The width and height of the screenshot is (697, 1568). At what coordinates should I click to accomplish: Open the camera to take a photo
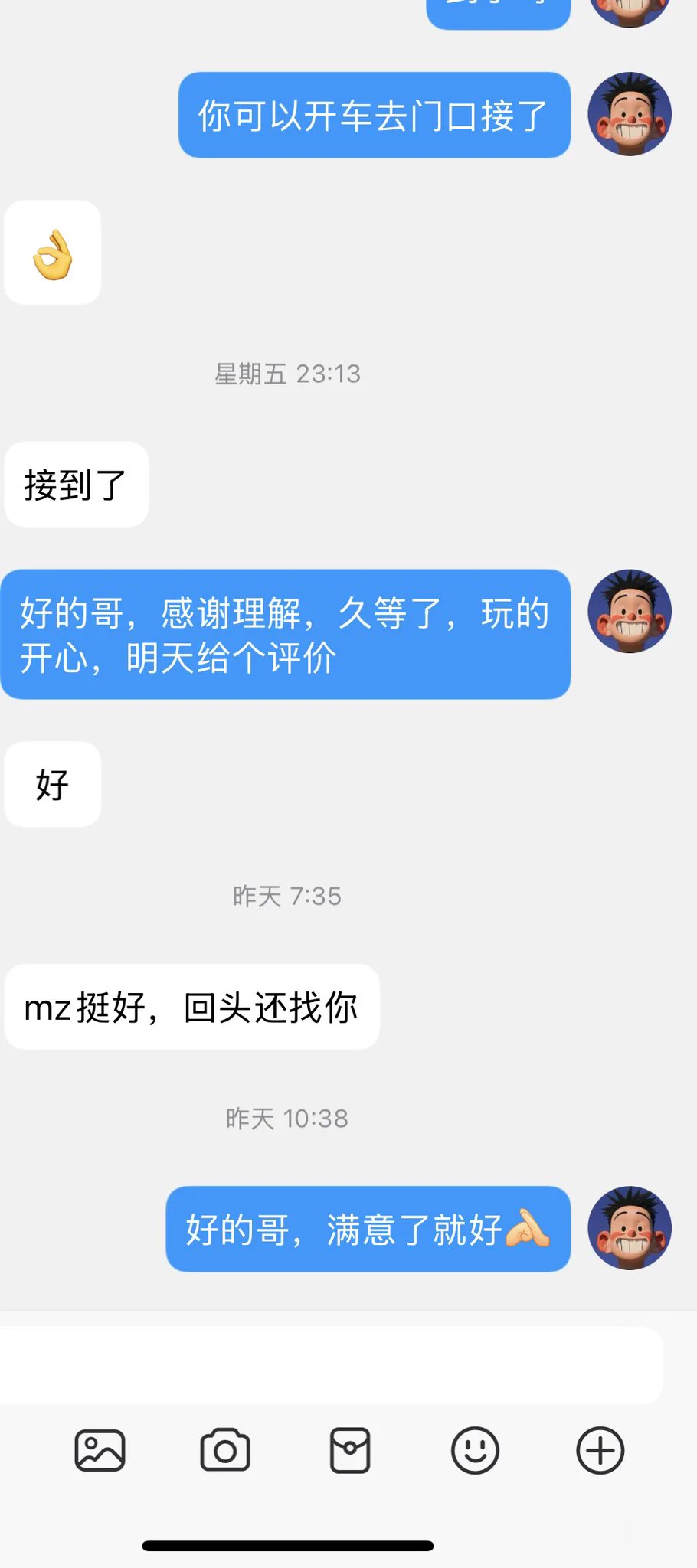coord(224,1450)
